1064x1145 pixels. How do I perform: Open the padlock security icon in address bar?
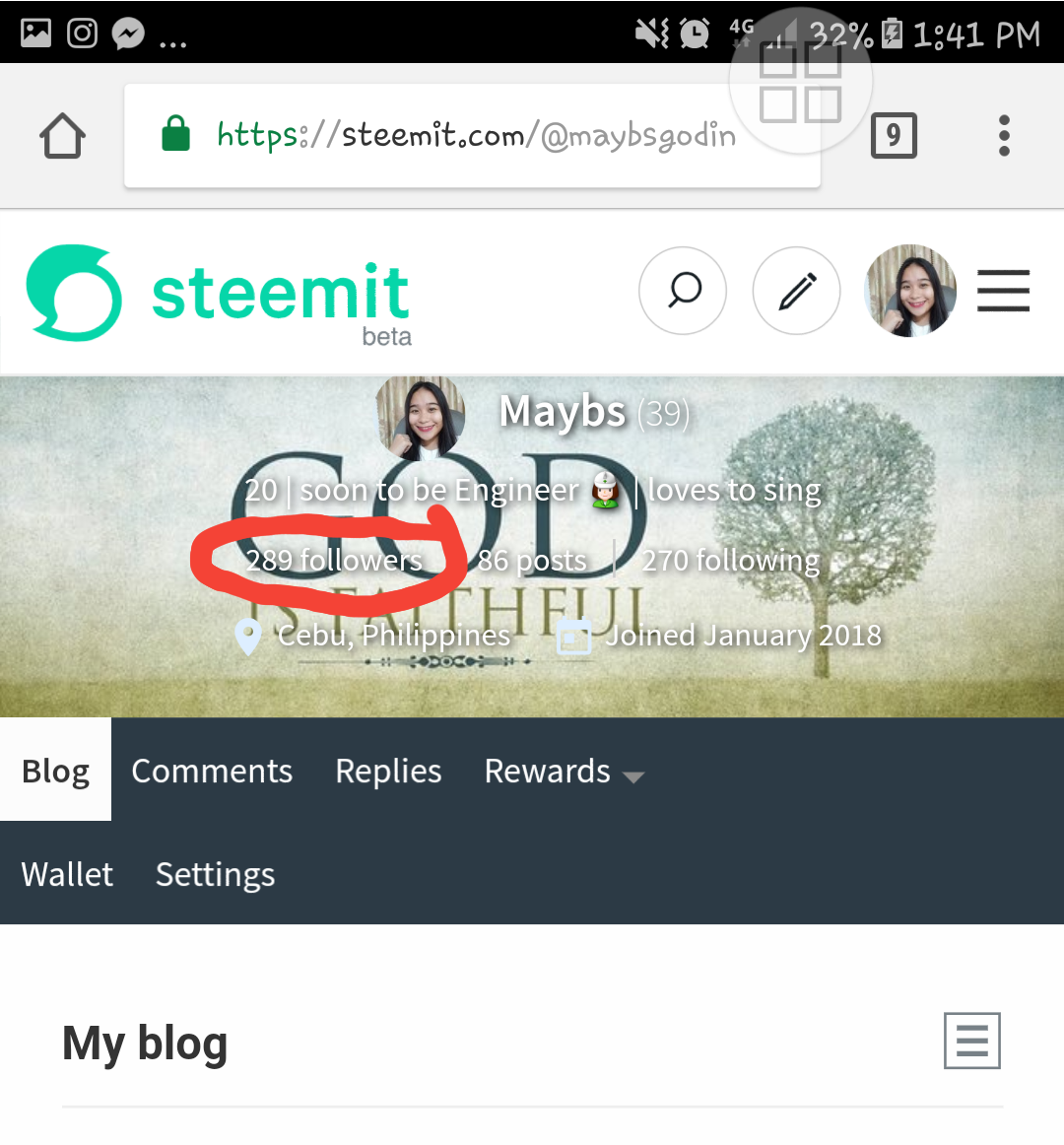175,135
